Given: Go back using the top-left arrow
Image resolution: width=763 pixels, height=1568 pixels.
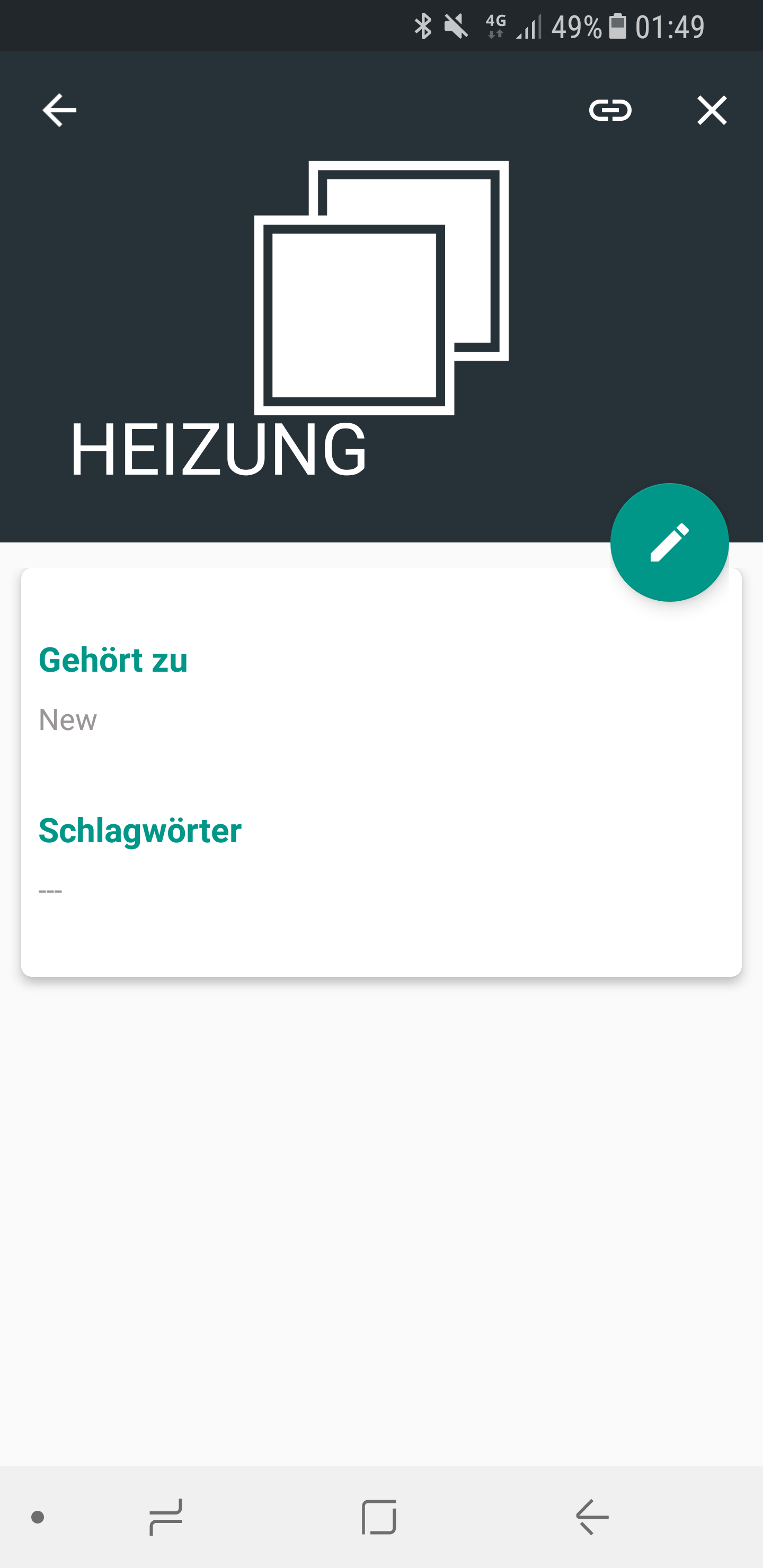Looking at the screenshot, I should click(x=59, y=110).
